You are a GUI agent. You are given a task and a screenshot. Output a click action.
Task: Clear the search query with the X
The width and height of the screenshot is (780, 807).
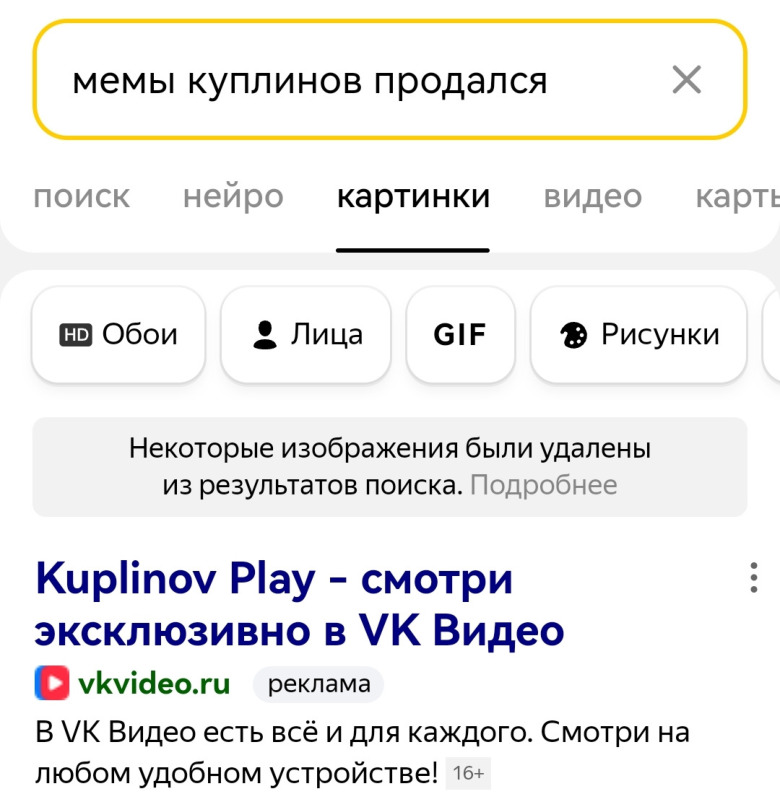click(x=686, y=80)
